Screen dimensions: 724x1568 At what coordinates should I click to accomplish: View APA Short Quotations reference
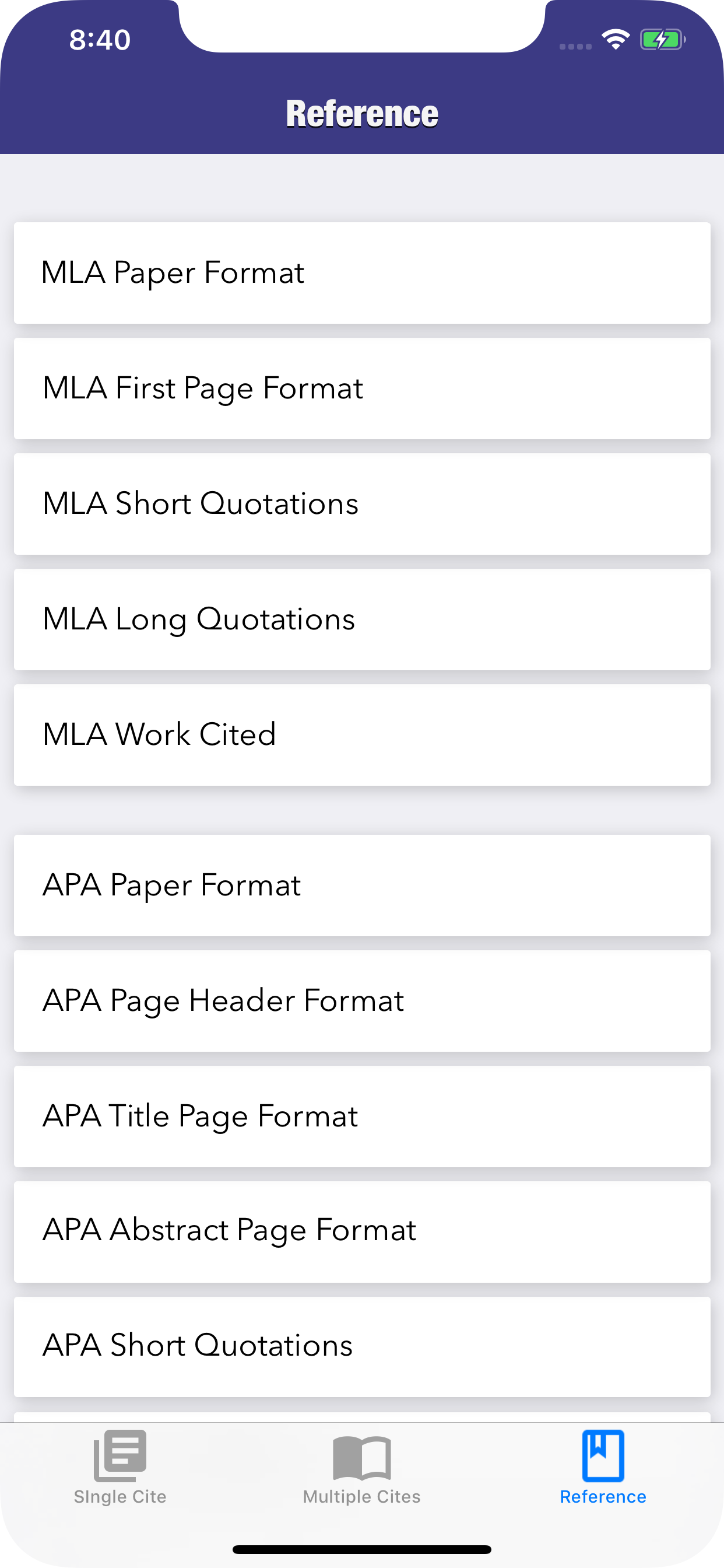tap(362, 1345)
